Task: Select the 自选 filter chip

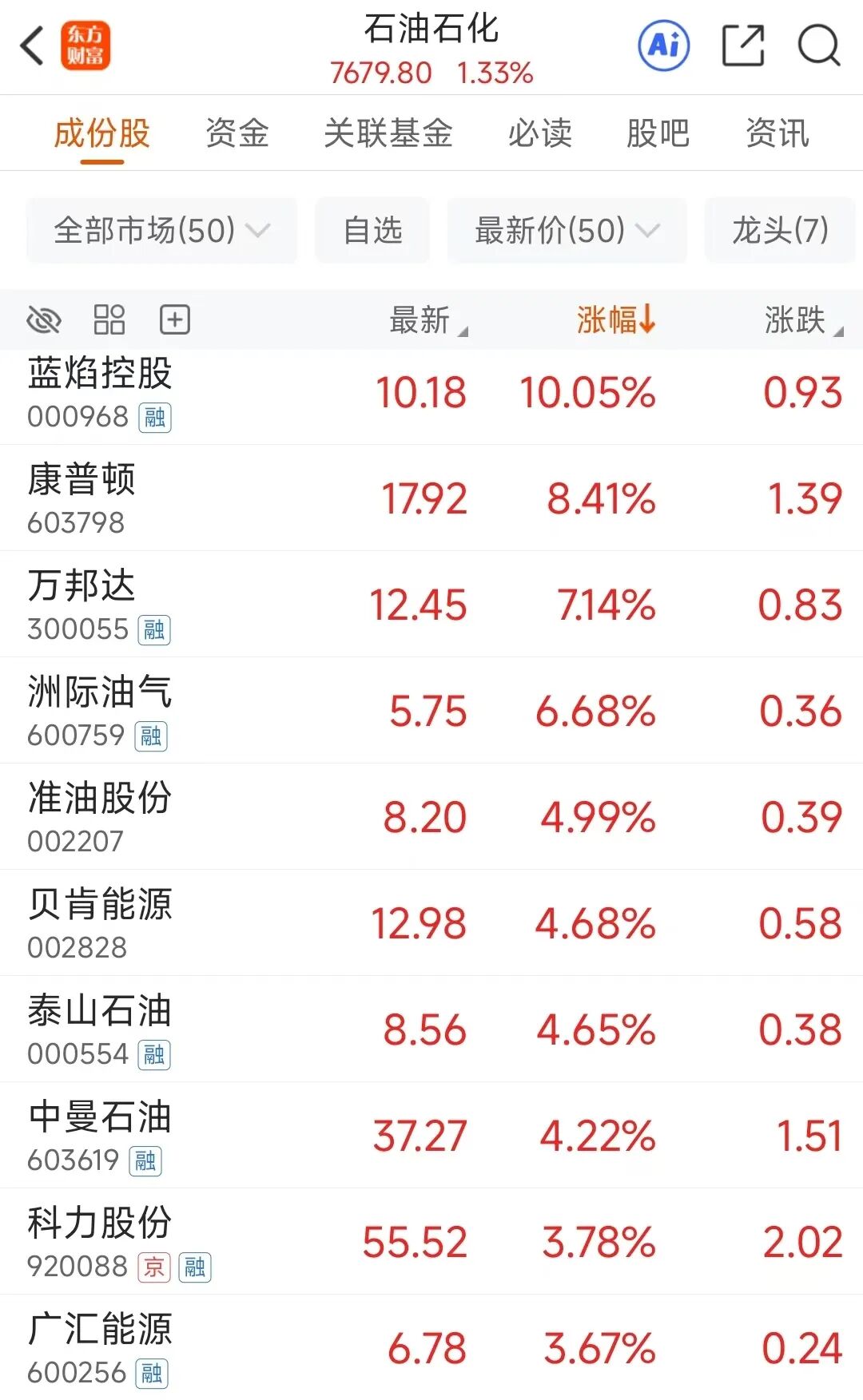Action: tap(372, 231)
